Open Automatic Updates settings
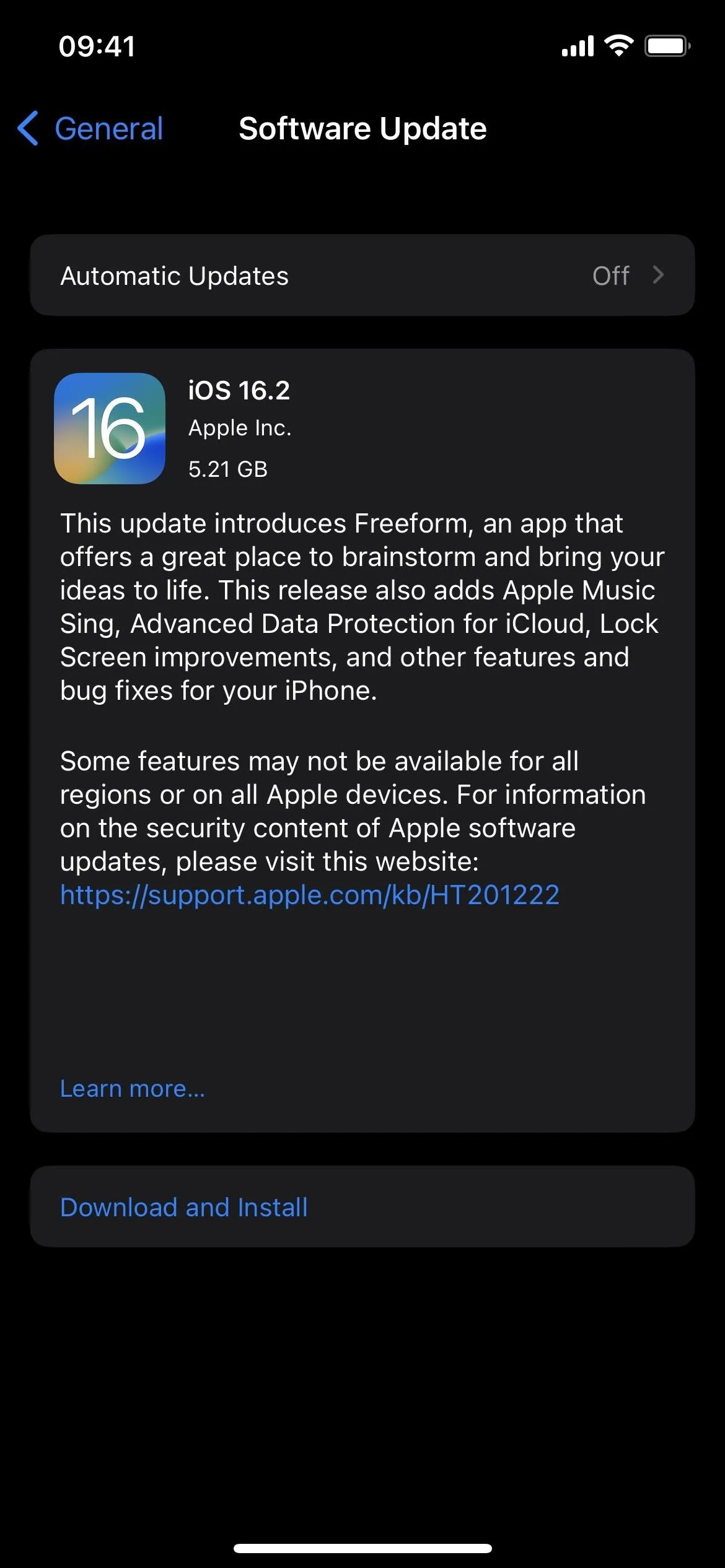725x1568 pixels. [x=362, y=276]
